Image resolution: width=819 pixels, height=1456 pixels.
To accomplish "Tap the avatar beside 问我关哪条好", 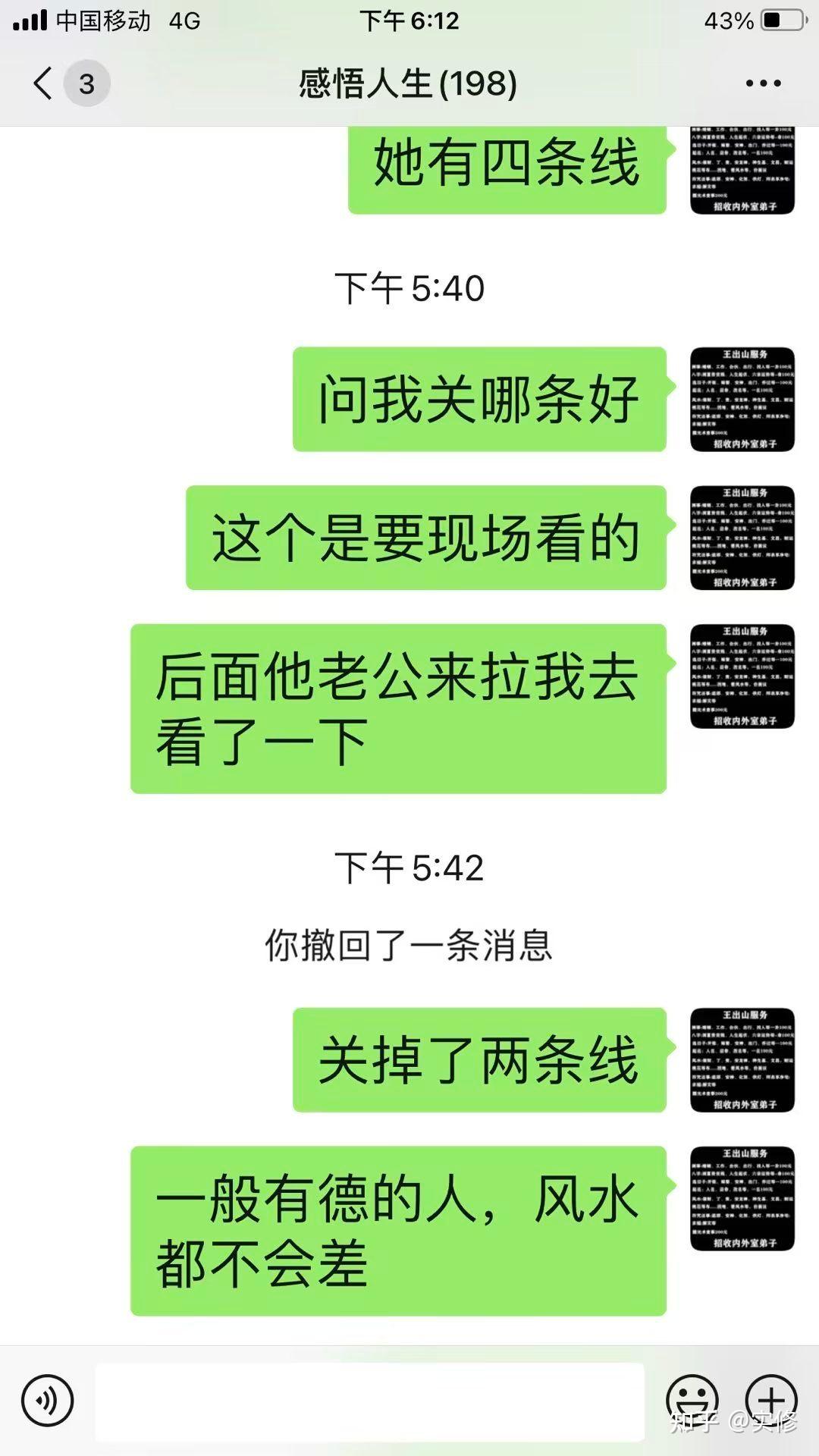I will (x=742, y=400).
